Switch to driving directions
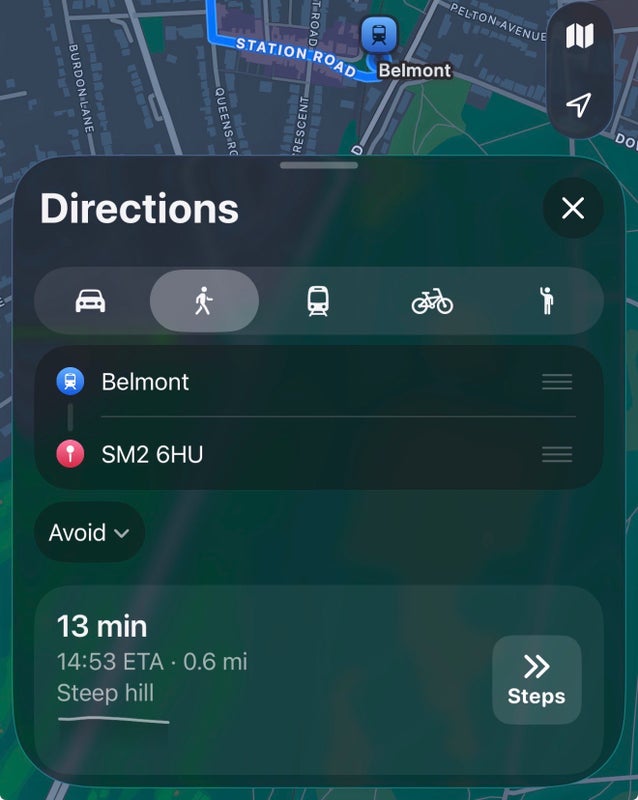This screenshot has height=800, width=638. (x=91, y=300)
